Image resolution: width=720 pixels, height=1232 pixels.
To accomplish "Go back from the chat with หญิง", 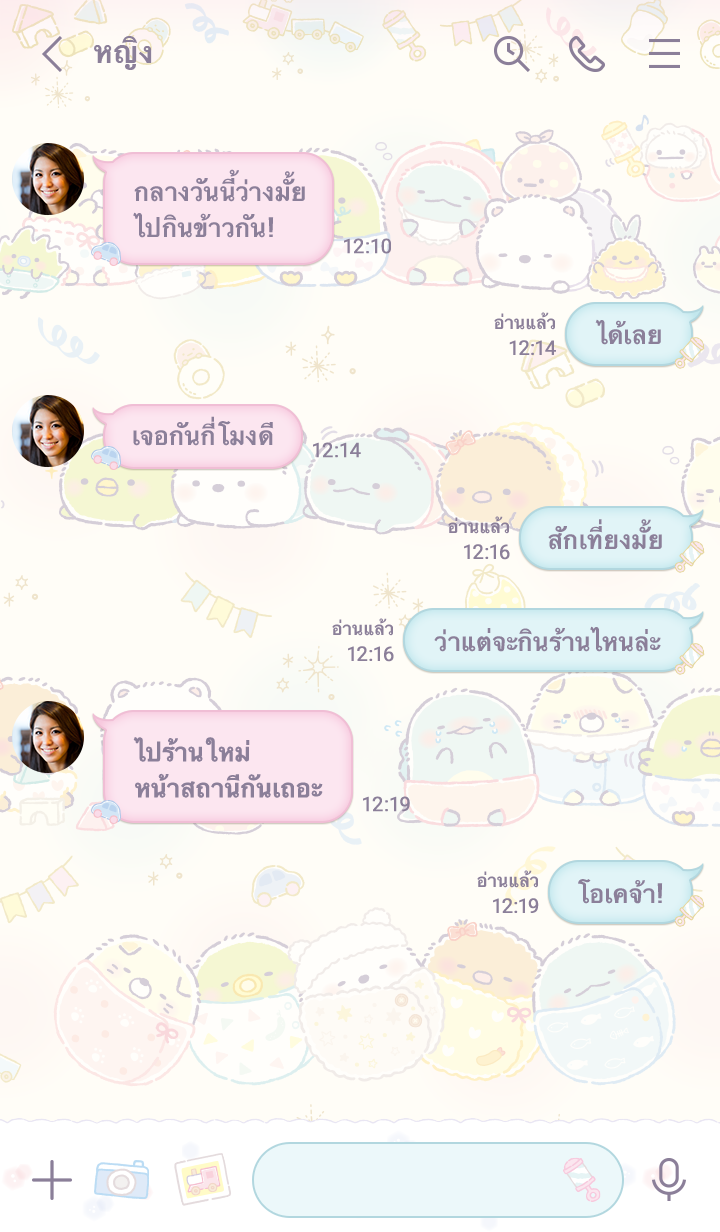I will [x=52, y=54].
